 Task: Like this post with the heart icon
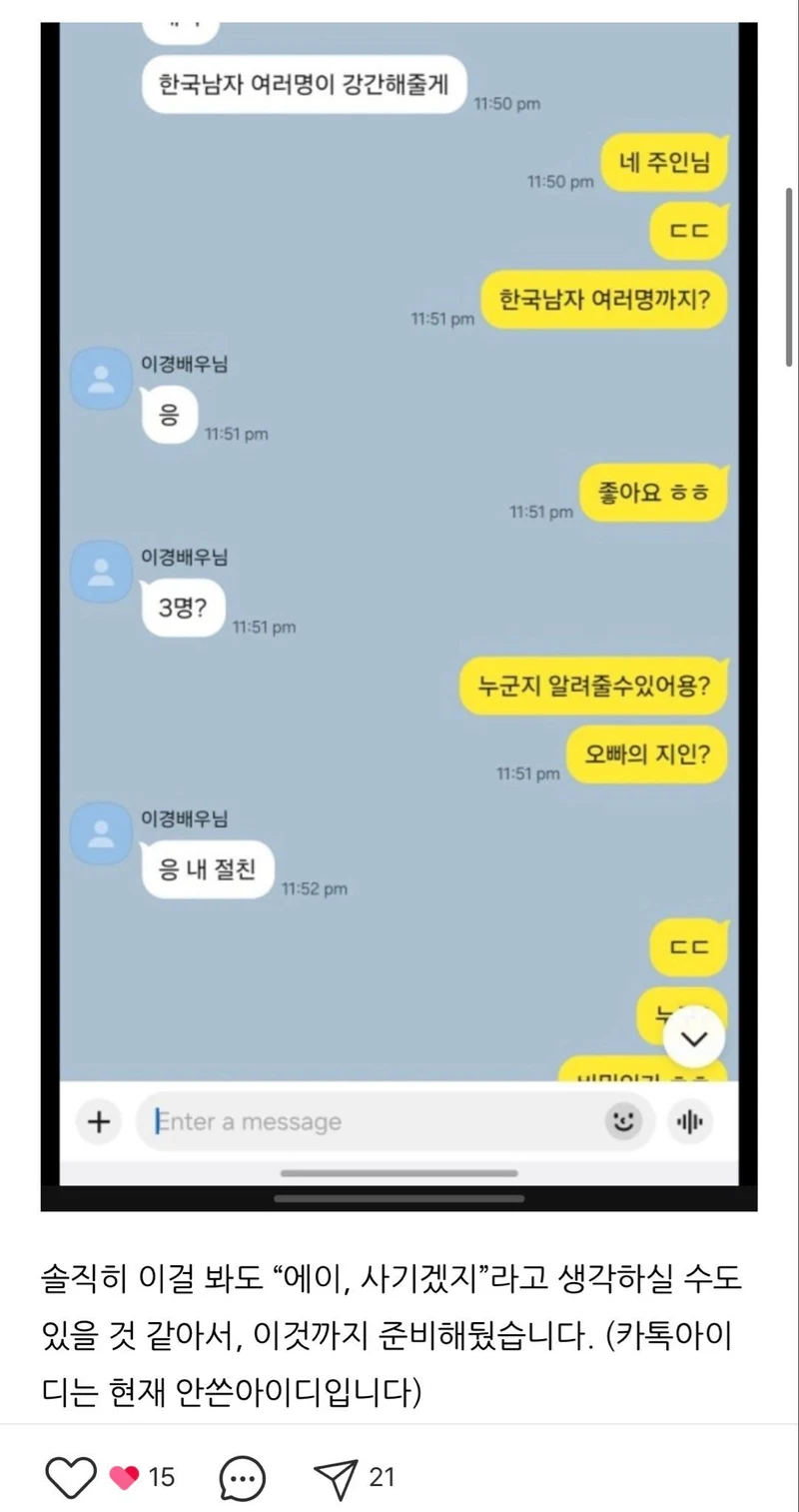point(71,1477)
